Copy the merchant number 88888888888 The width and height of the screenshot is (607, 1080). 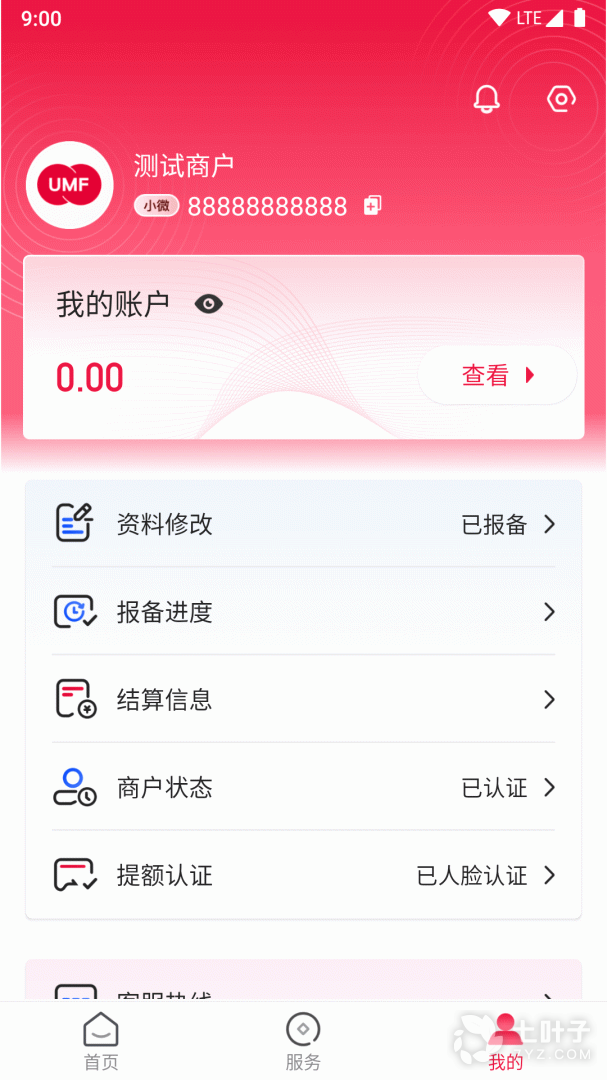372,206
